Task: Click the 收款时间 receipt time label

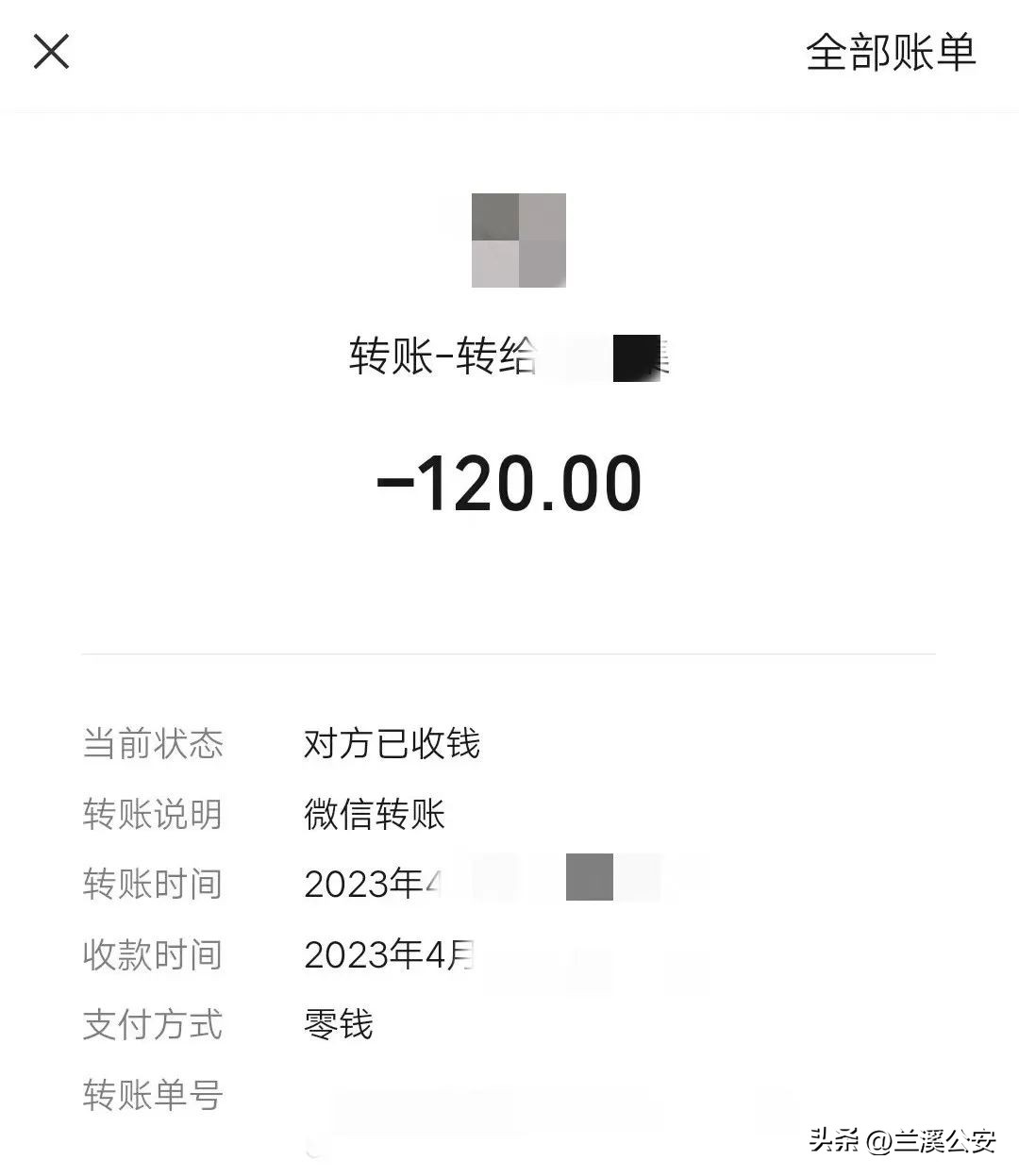Action: tap(152, 955)
